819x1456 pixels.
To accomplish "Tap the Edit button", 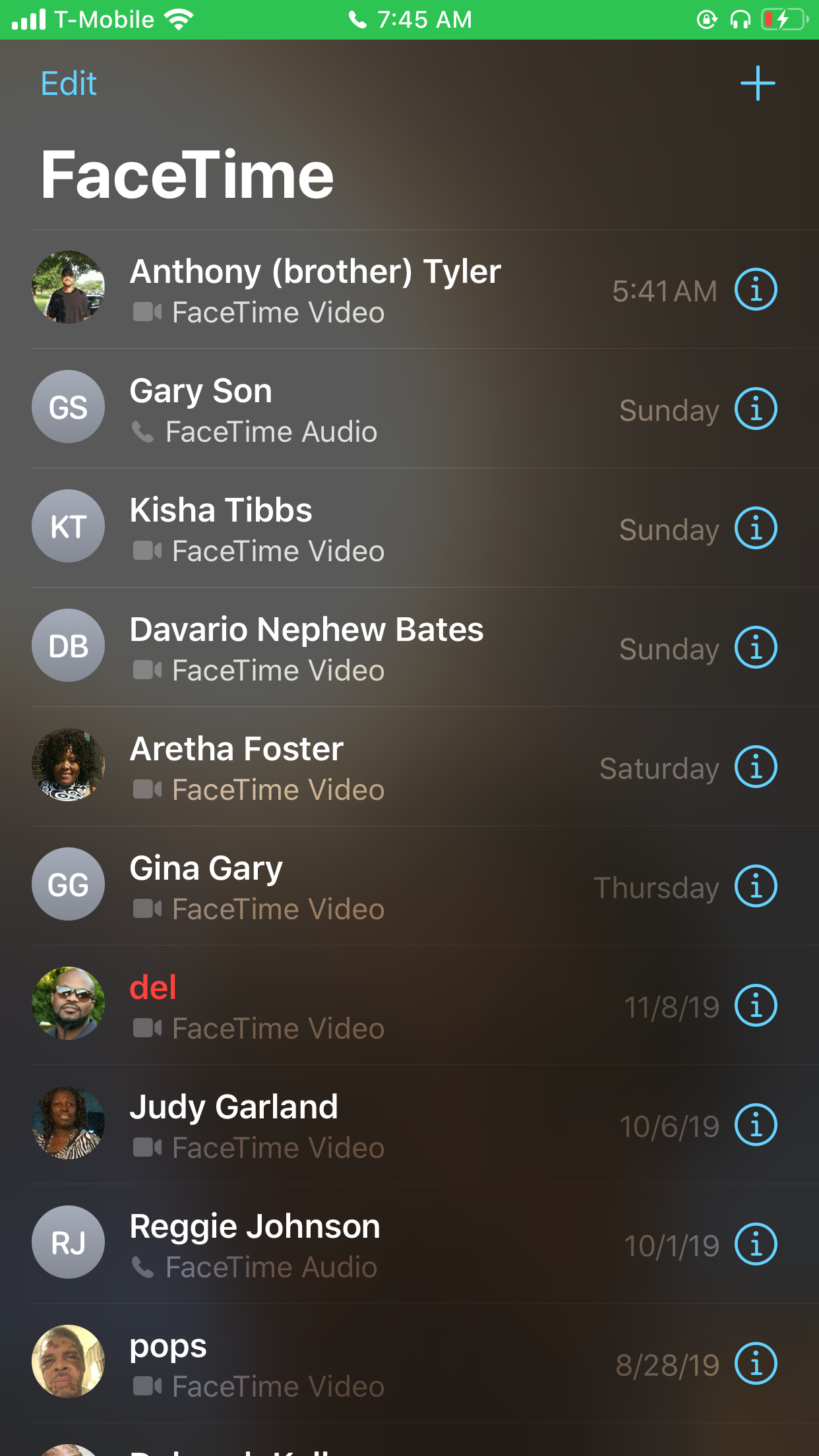I will pyautogui.click(x=69, y=84).
